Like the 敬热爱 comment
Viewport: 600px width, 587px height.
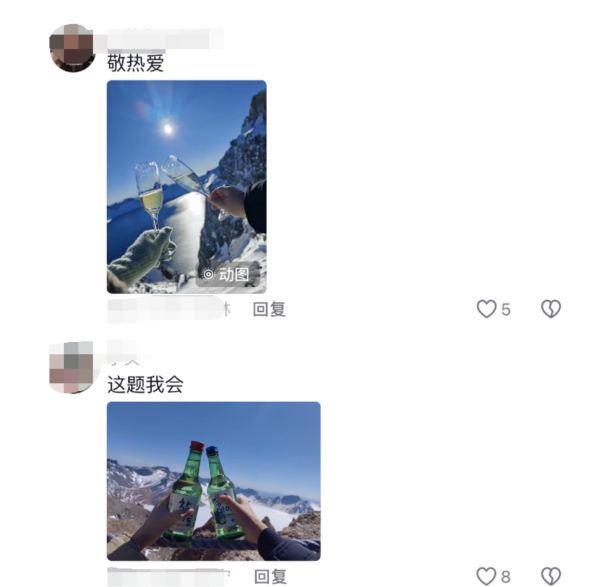[487, 310]
